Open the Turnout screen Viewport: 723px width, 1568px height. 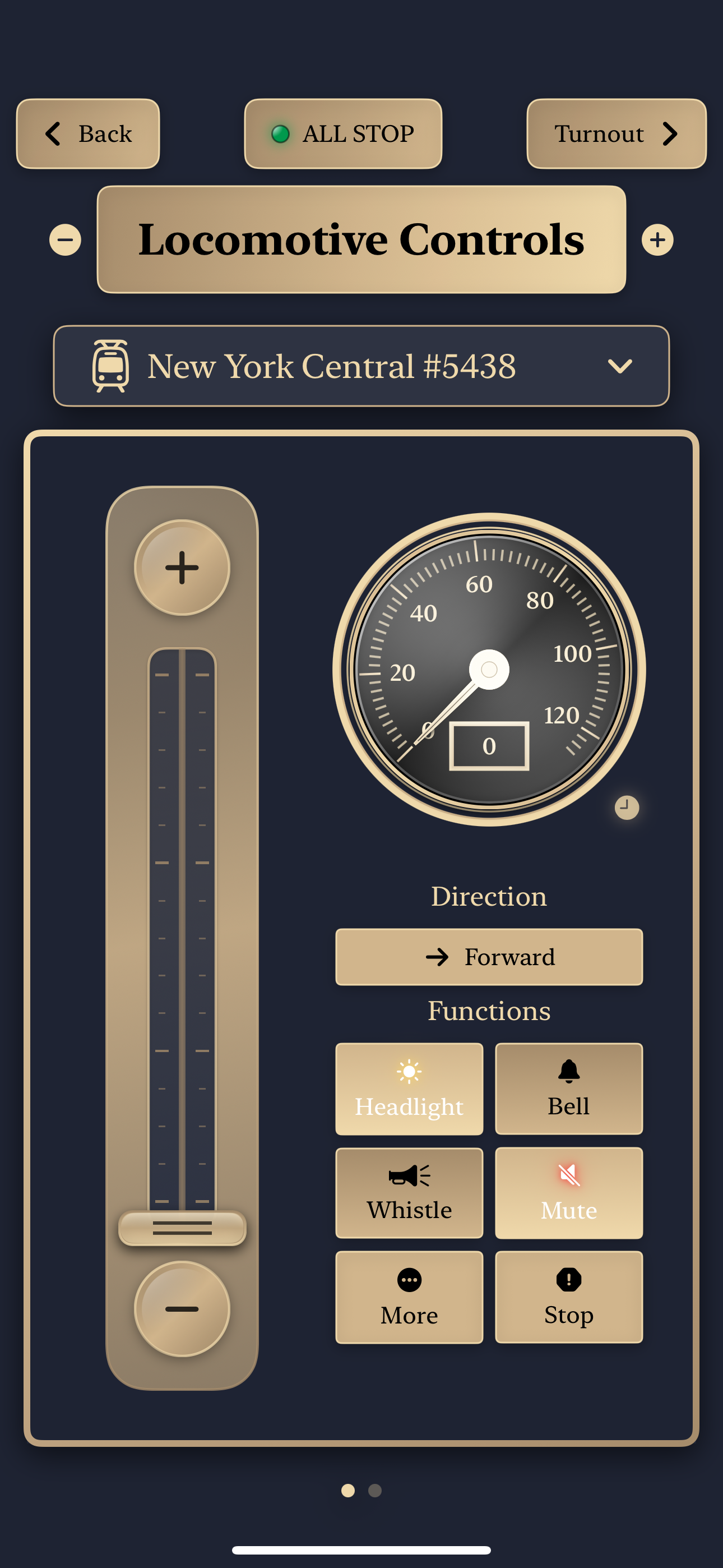(616, 134)
